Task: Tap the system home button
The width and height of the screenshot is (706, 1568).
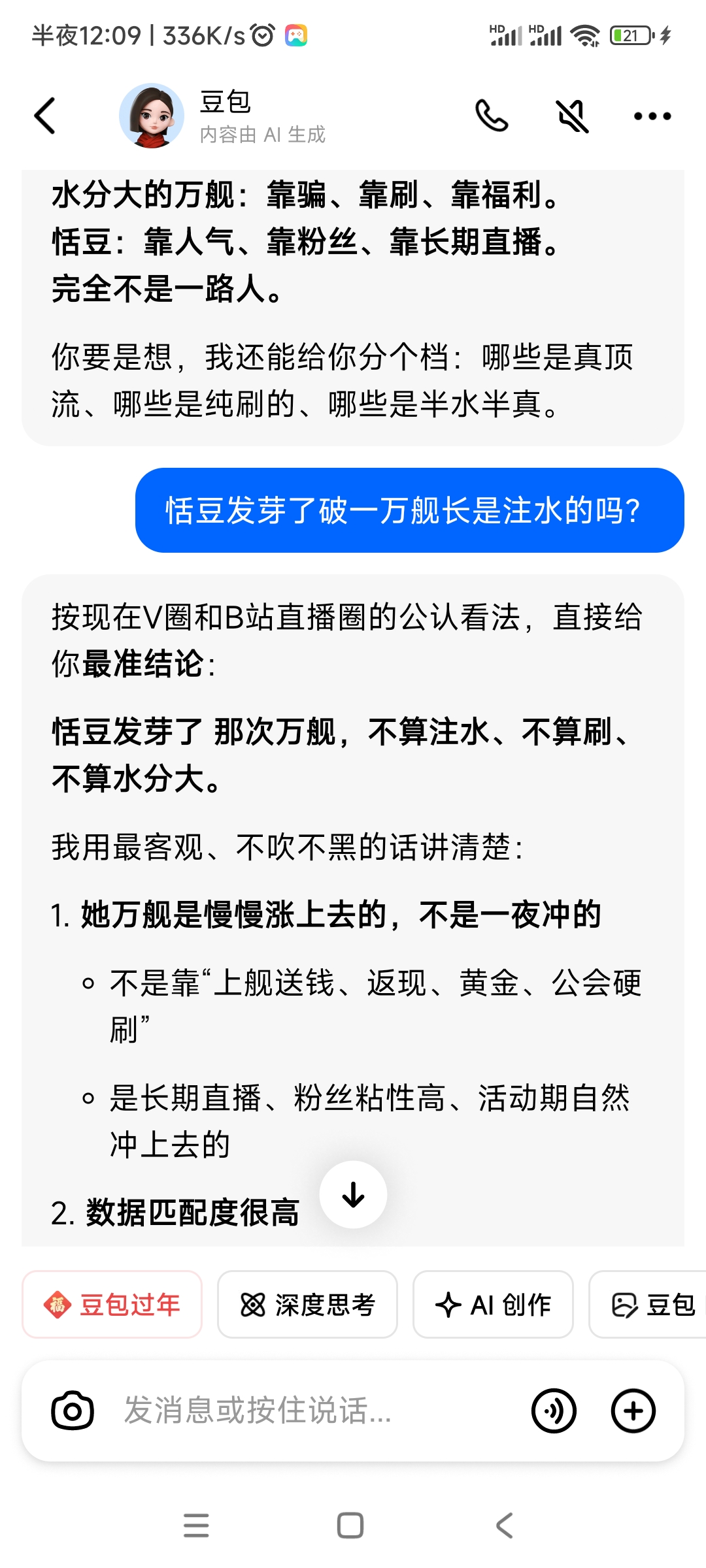Action: tap(350, 1526)
